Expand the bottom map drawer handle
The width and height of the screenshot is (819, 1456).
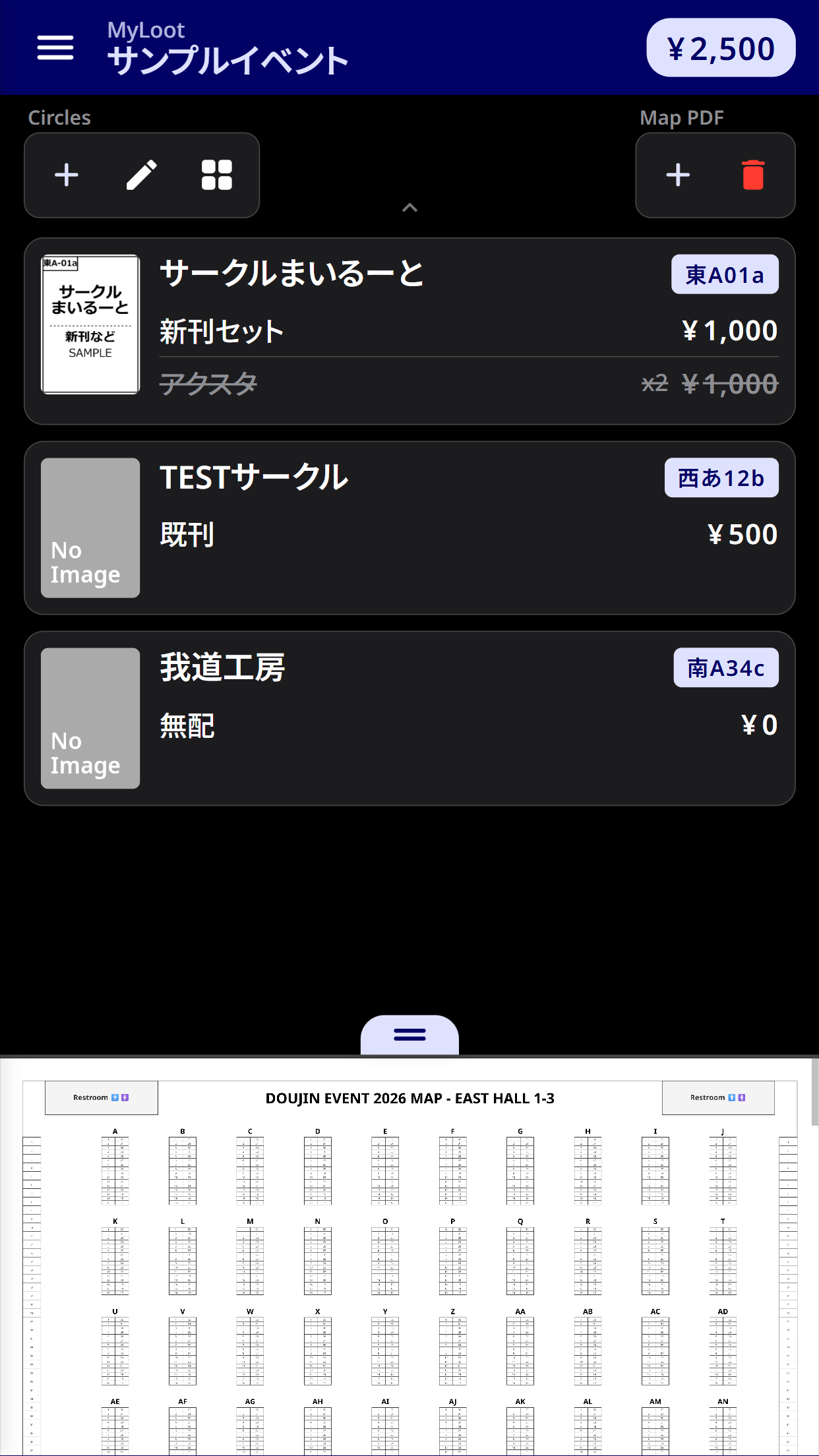click(x=409, y=1035)
